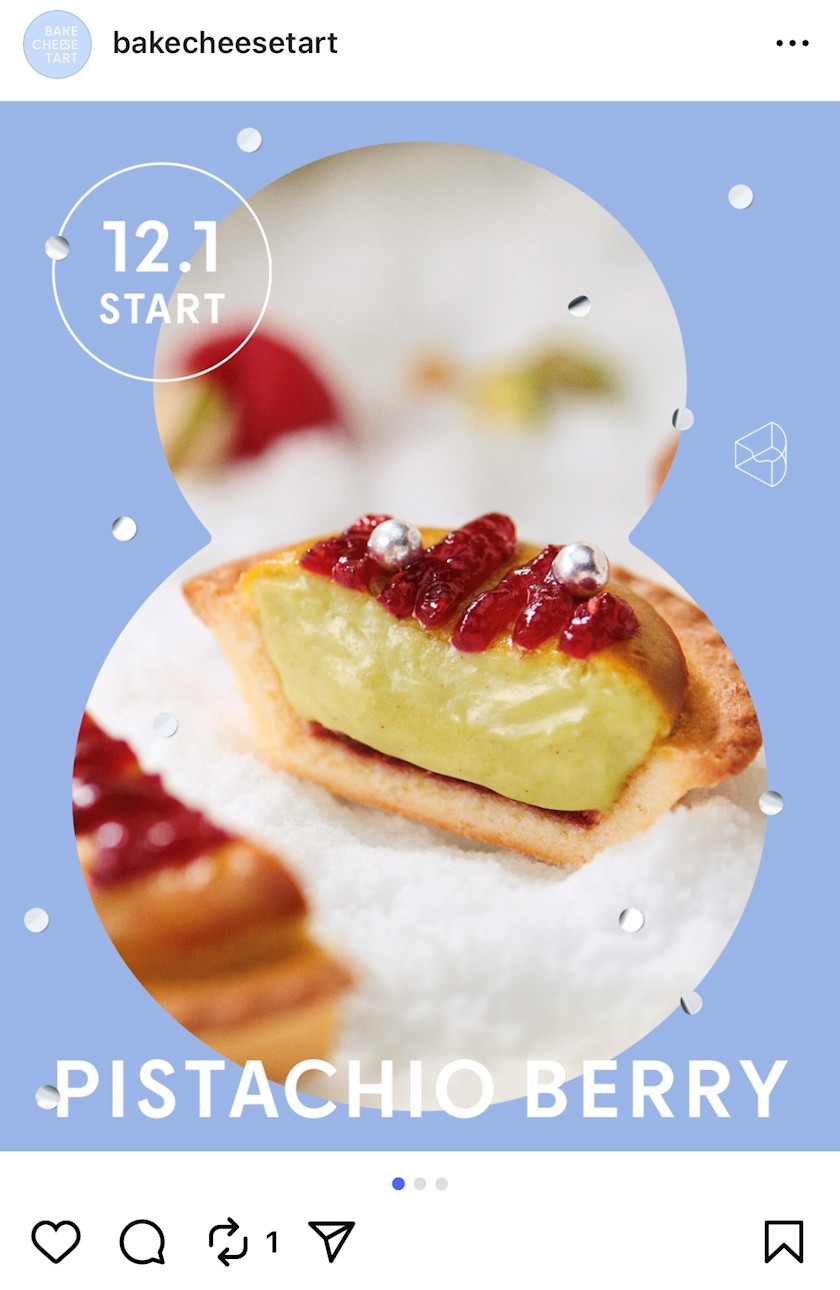
Task: Open comments on this post
Action: point(142,1242)
